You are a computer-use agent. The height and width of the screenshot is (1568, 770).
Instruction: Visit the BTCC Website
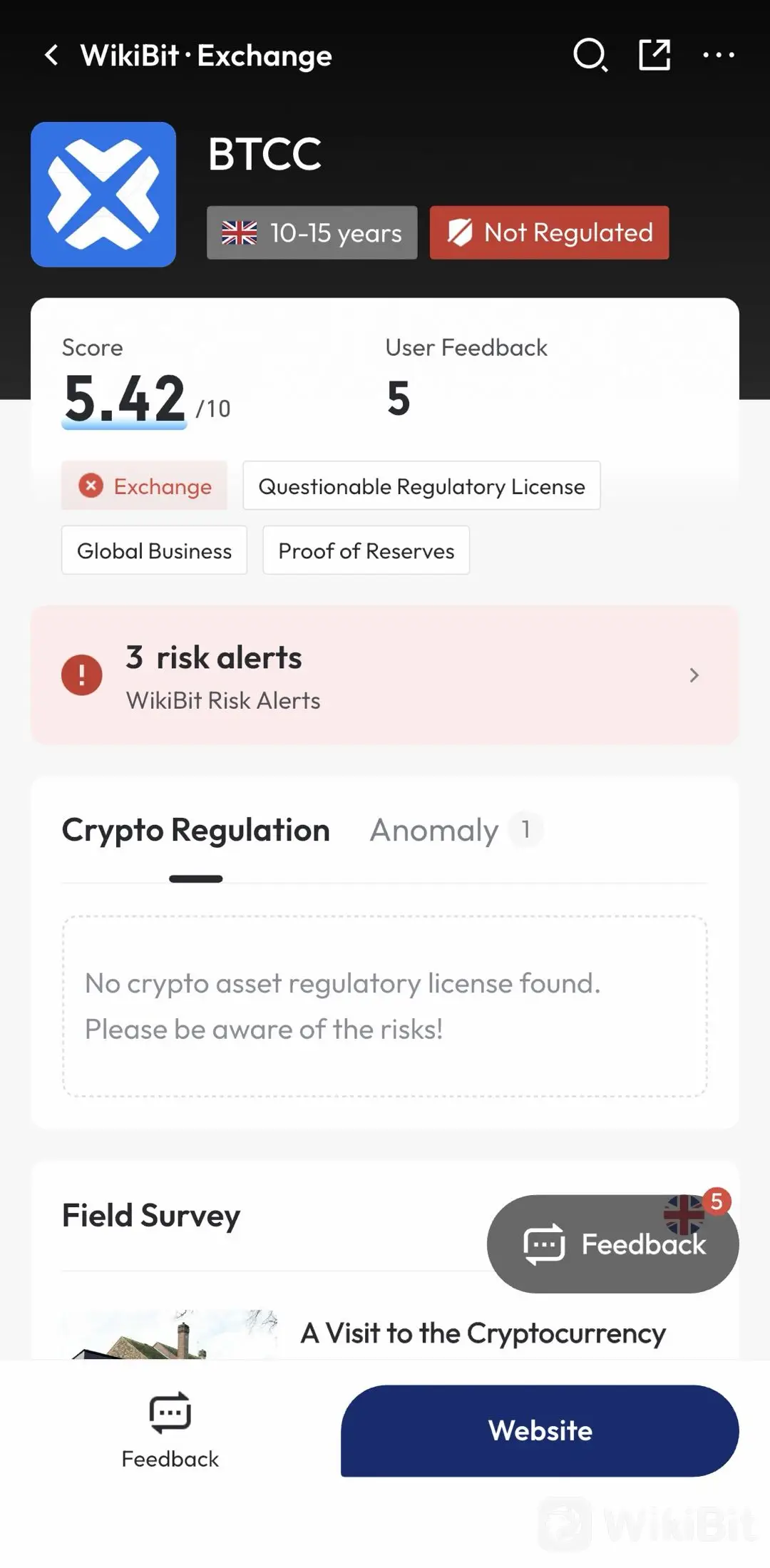point(540,1431)
